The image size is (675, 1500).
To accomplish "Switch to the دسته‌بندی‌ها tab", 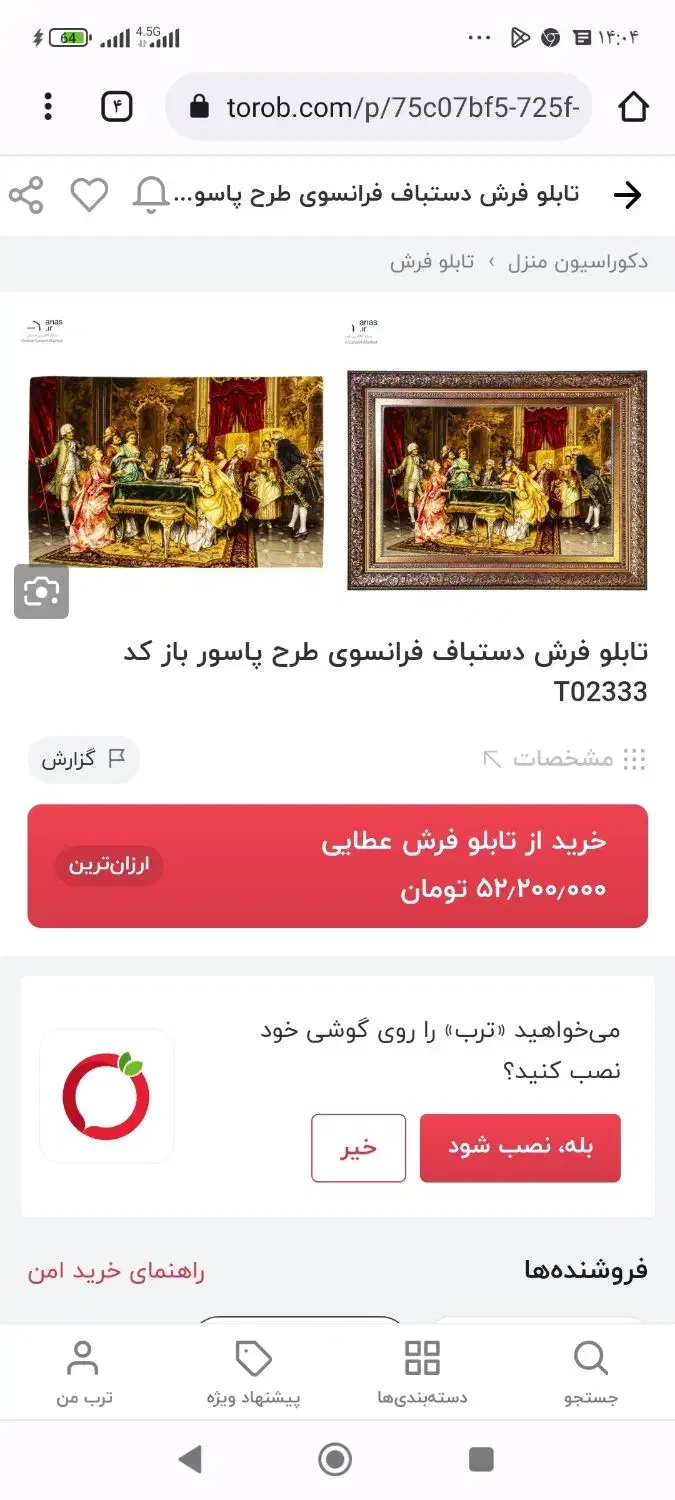I will [422, 1373].
